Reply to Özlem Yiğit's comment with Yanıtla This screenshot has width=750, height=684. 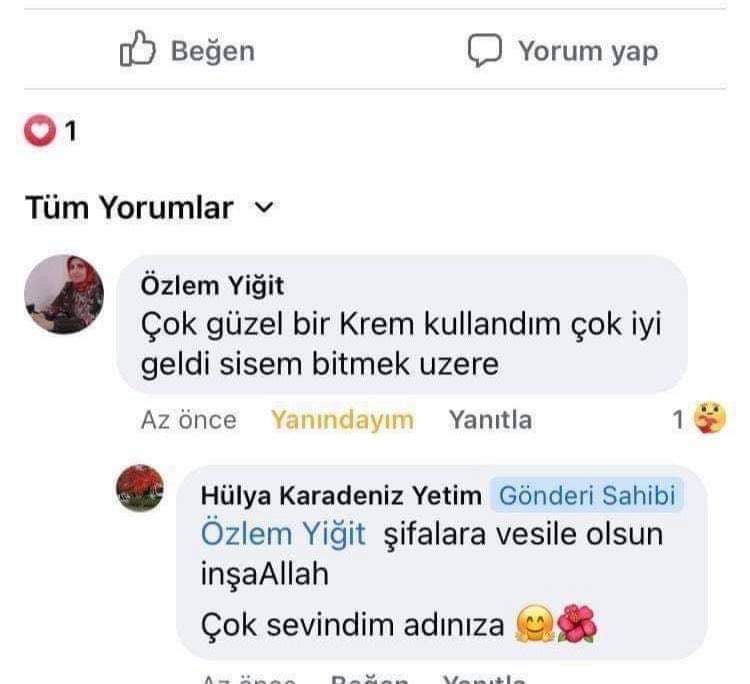[x=490, y=420]
